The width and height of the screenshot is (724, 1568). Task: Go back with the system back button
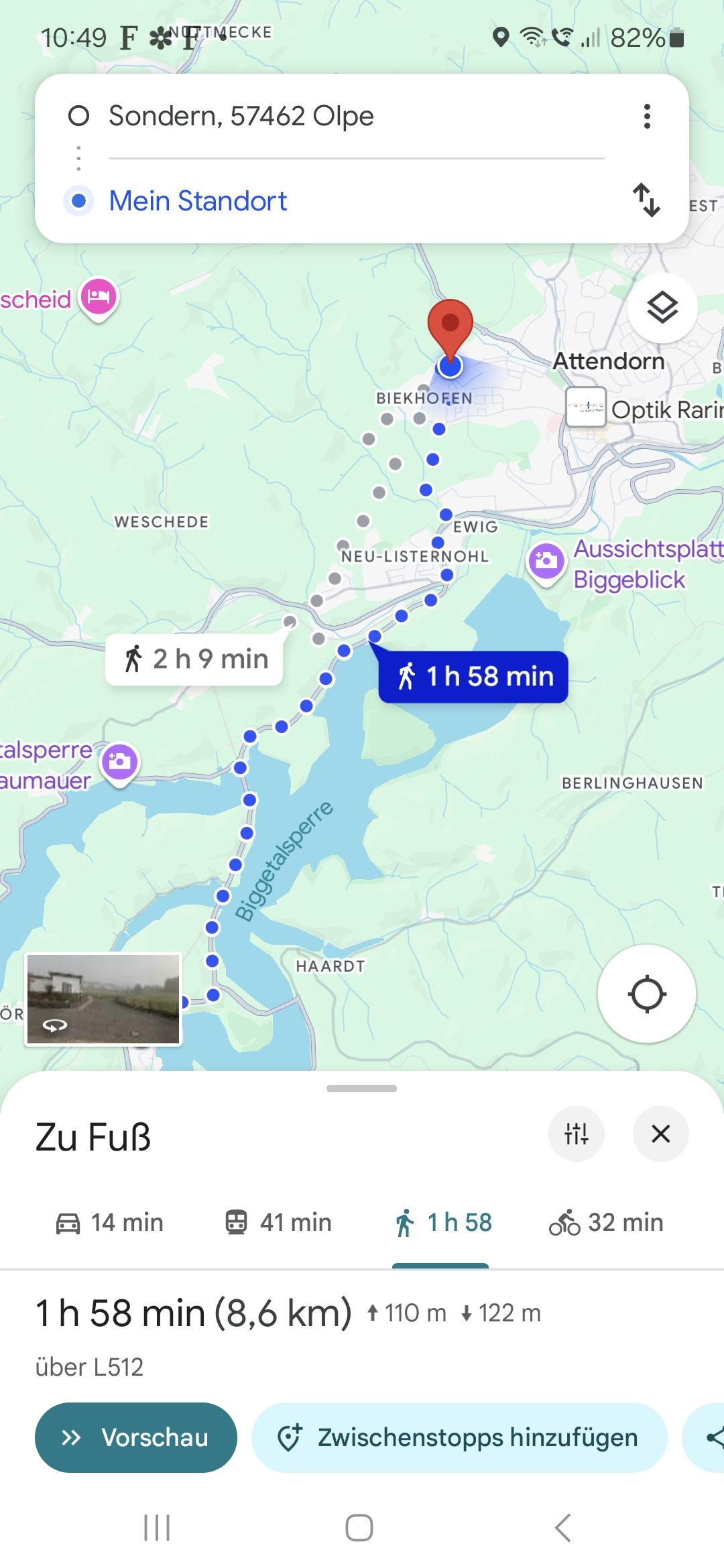(x=563, y=1528)
